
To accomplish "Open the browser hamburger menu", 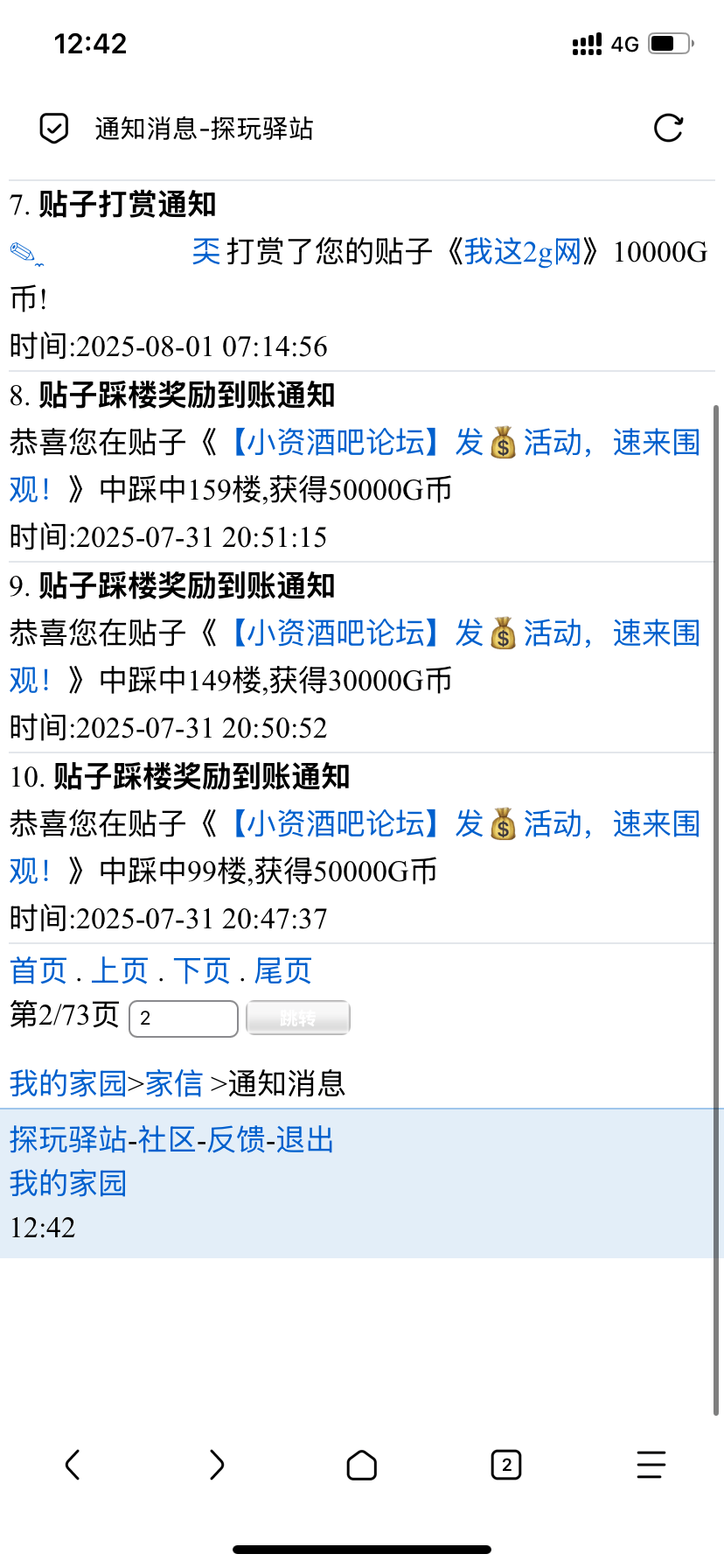I will 651,1464.
